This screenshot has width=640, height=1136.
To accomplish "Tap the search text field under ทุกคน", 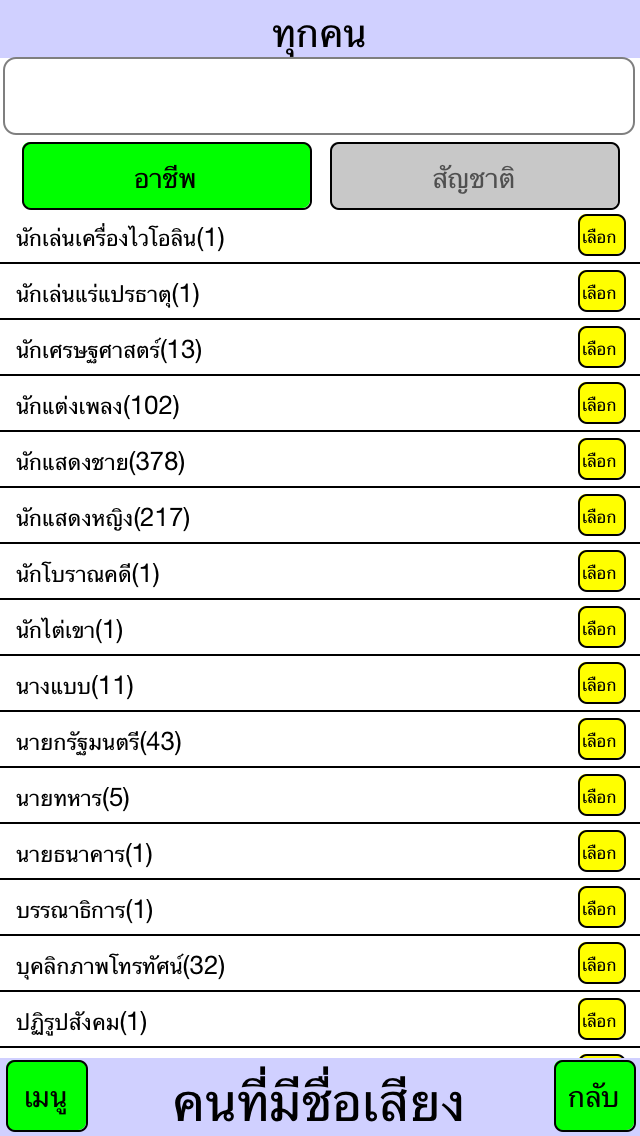I will coord(319,96).
